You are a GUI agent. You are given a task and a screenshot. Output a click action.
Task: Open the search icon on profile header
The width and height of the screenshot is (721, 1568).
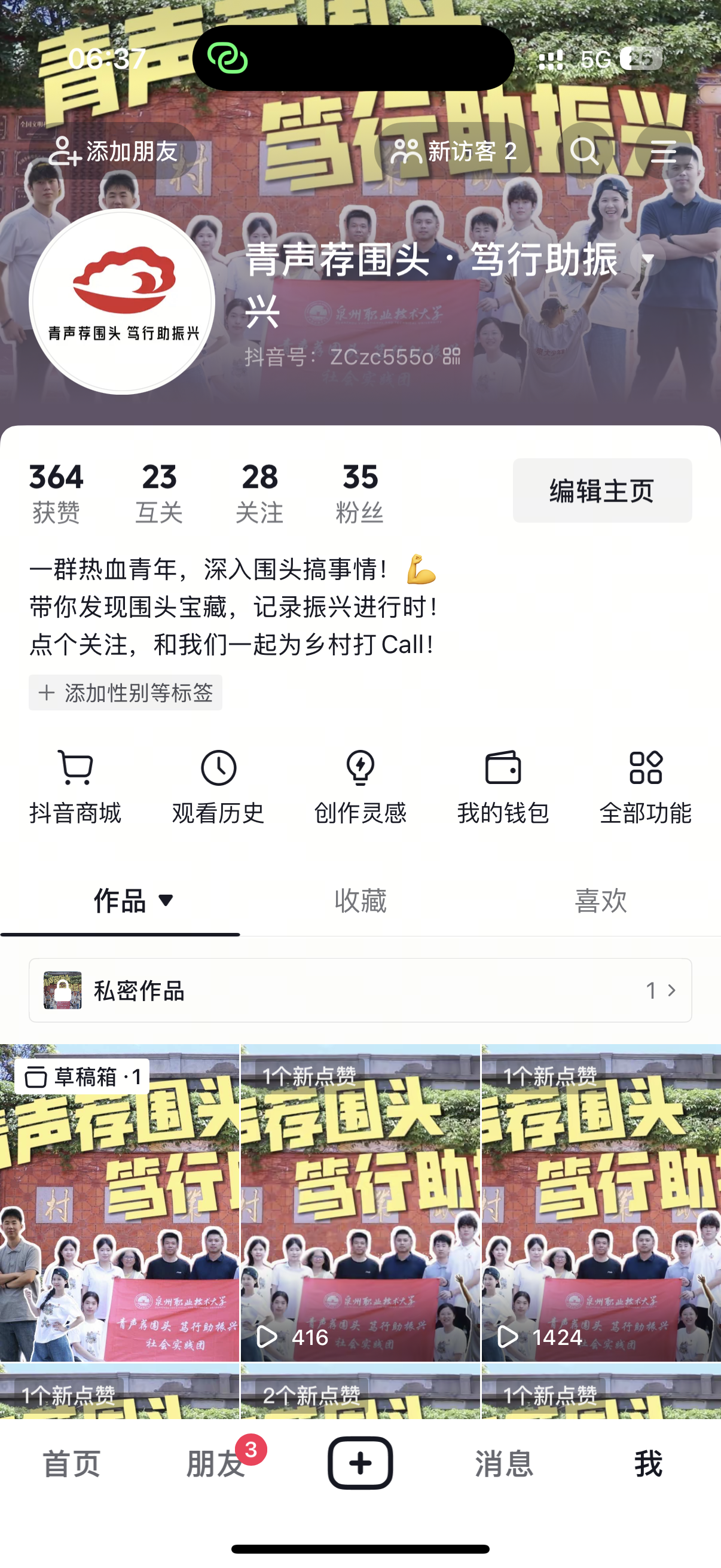click(584, 151)
